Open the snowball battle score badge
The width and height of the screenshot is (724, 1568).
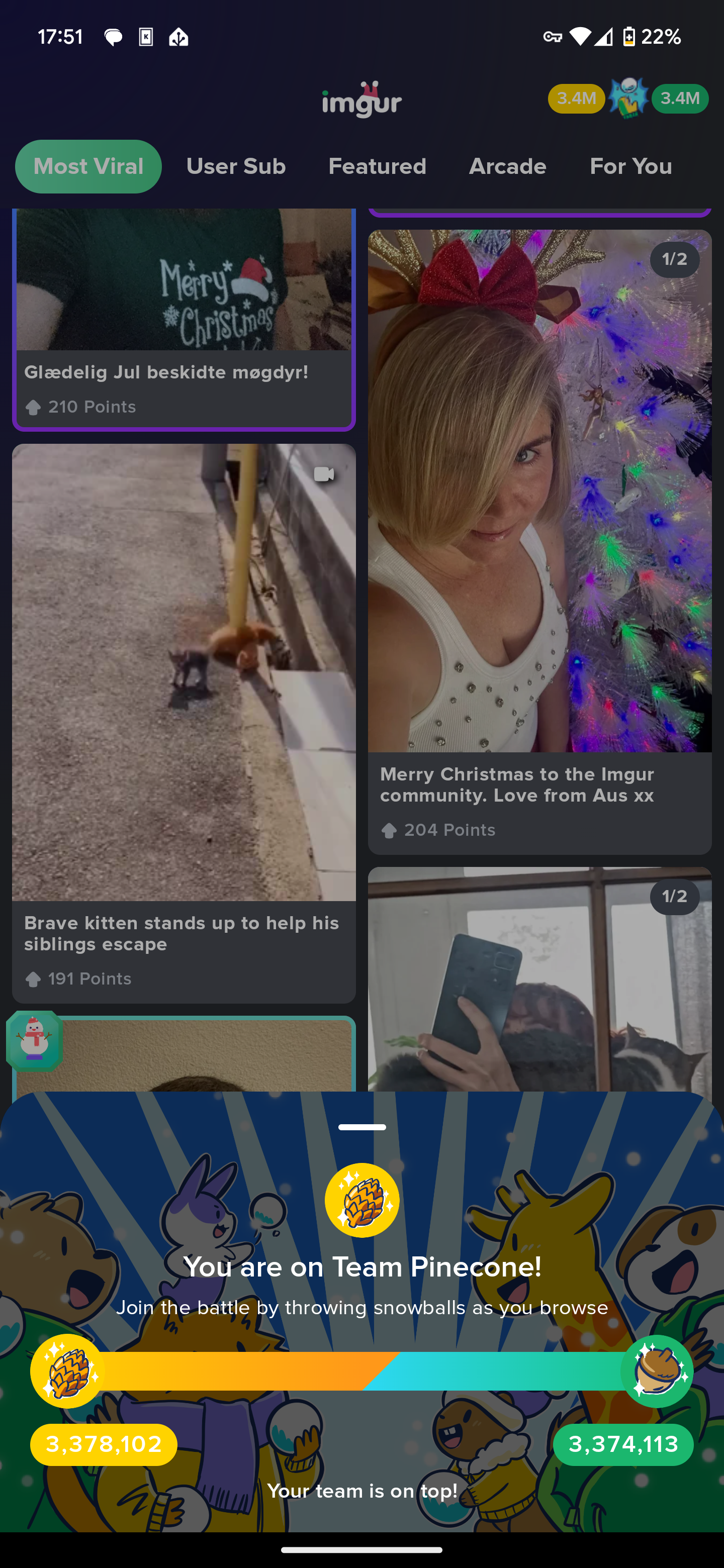(628, 99)
